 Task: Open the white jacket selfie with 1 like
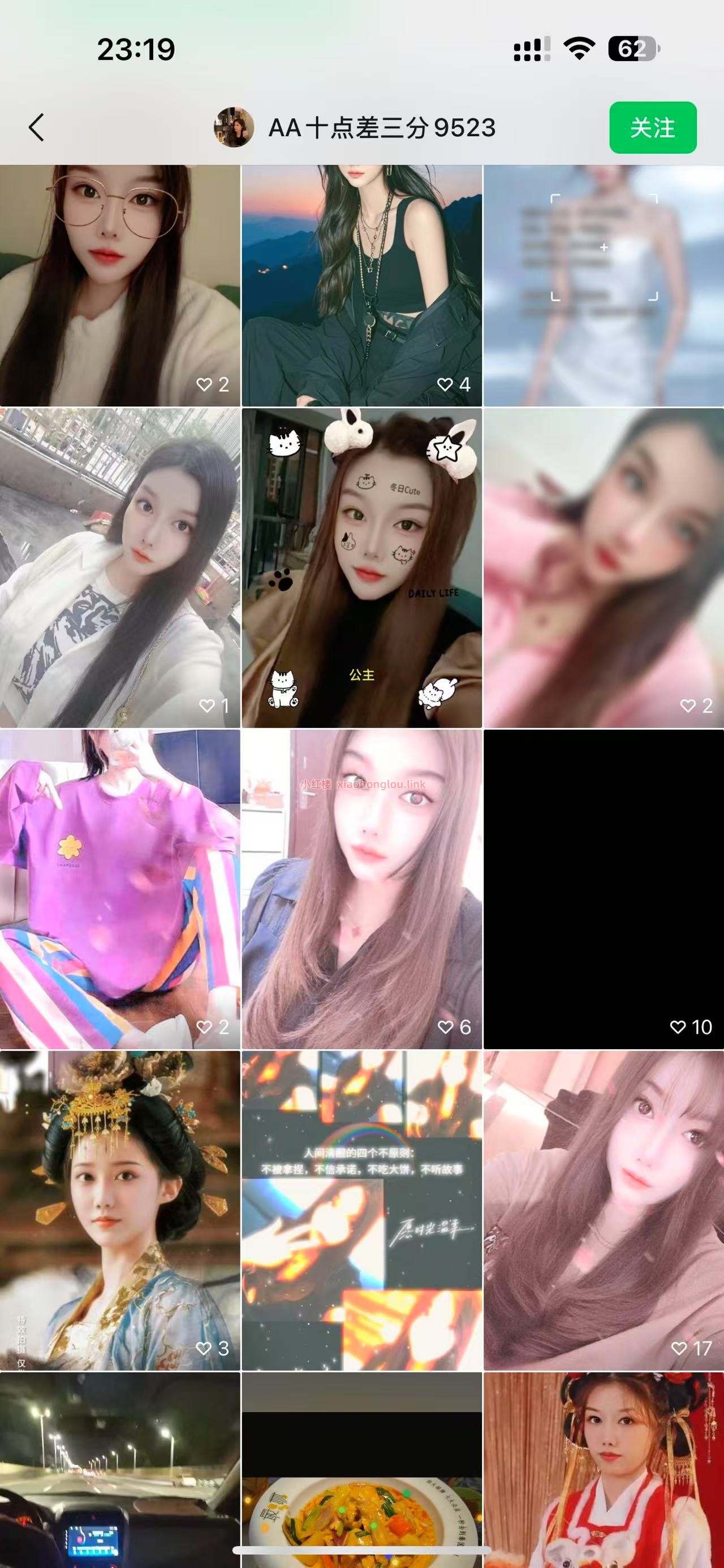point(120,568)
